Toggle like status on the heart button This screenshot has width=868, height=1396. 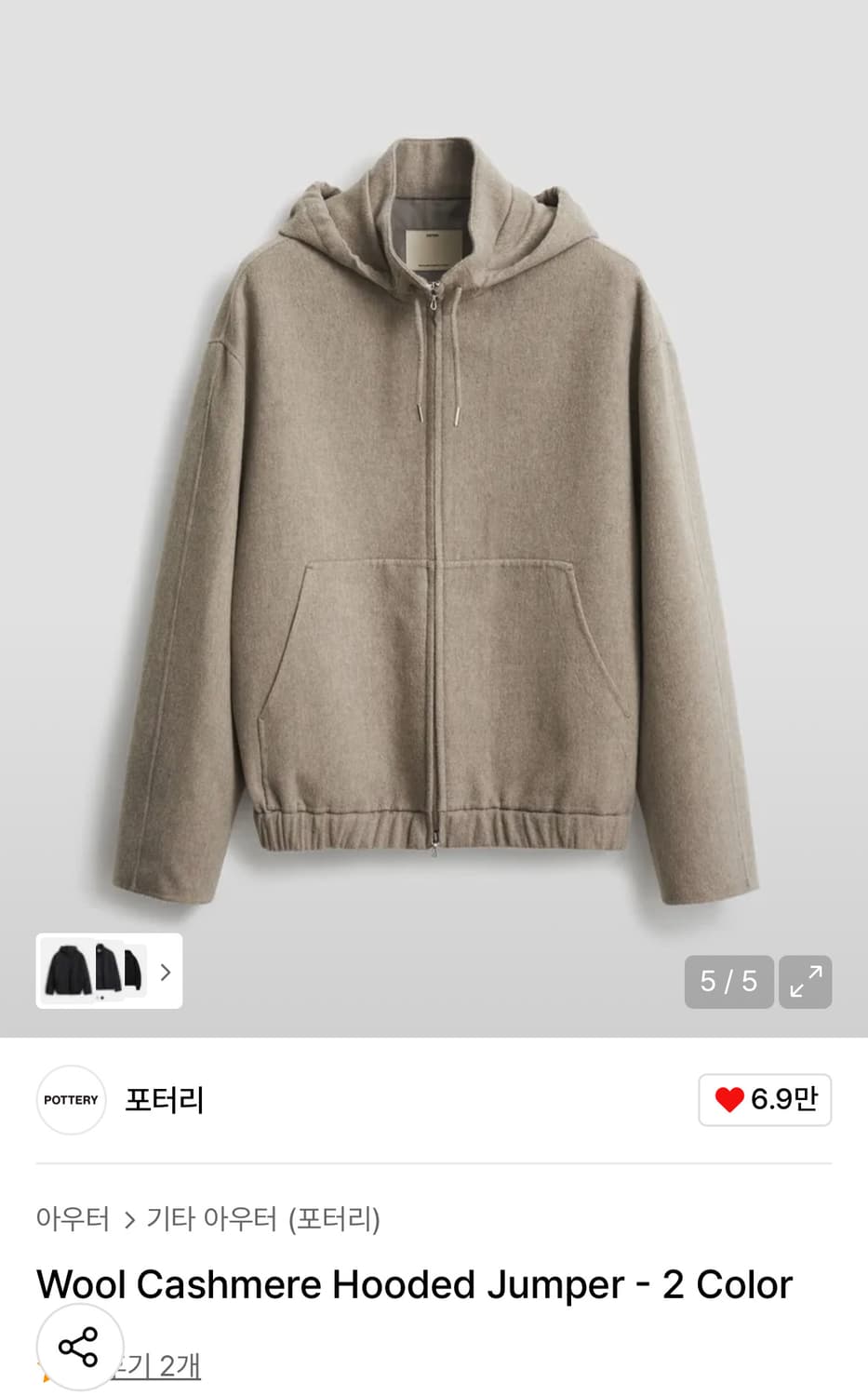tap(764, 1099)
